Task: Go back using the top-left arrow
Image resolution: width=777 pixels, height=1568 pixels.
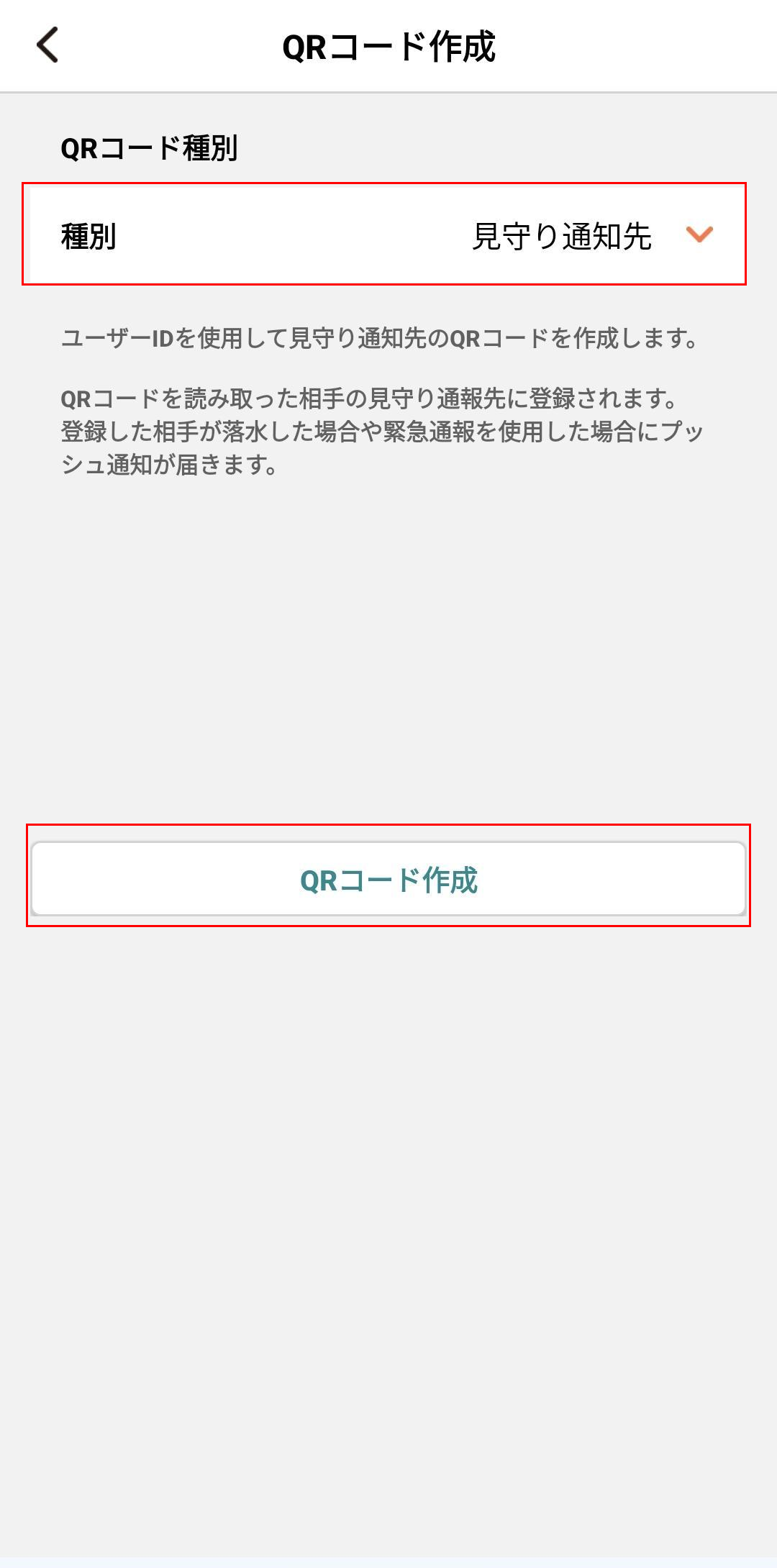Action: [x=47, y=45]
